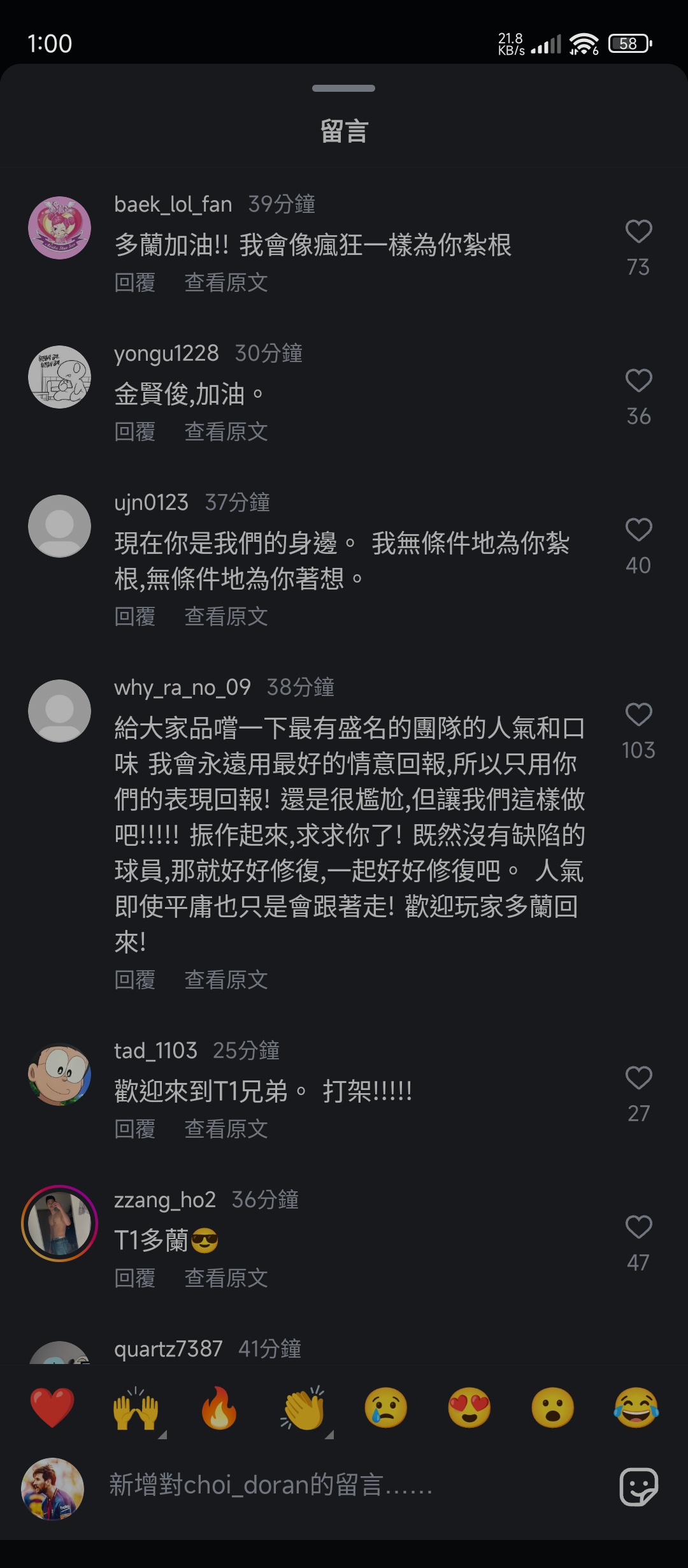View original text of yongu1228's comment
The height and width of the screenshot is (1568, 688).
(x=226, y=432)
